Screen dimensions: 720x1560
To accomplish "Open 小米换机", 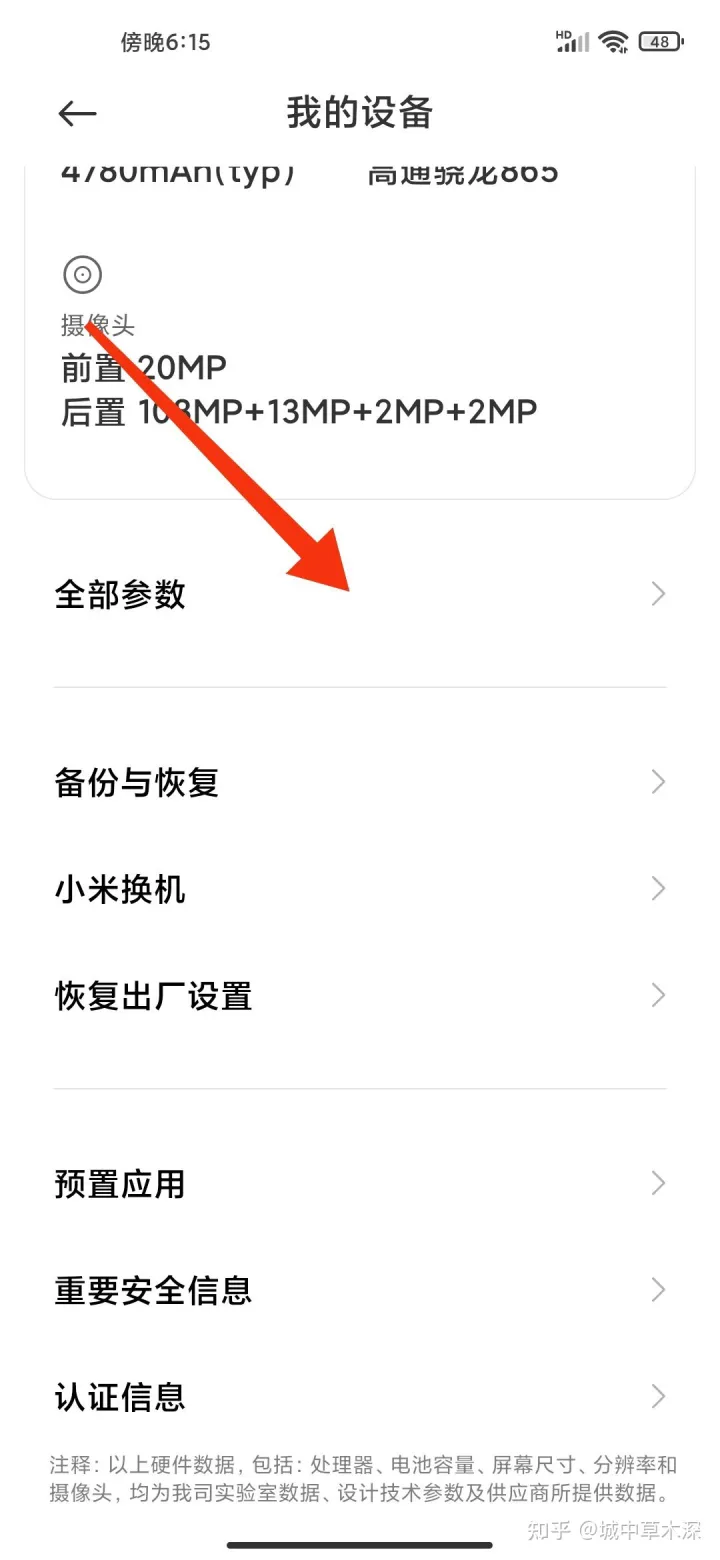I will point(119,890).
